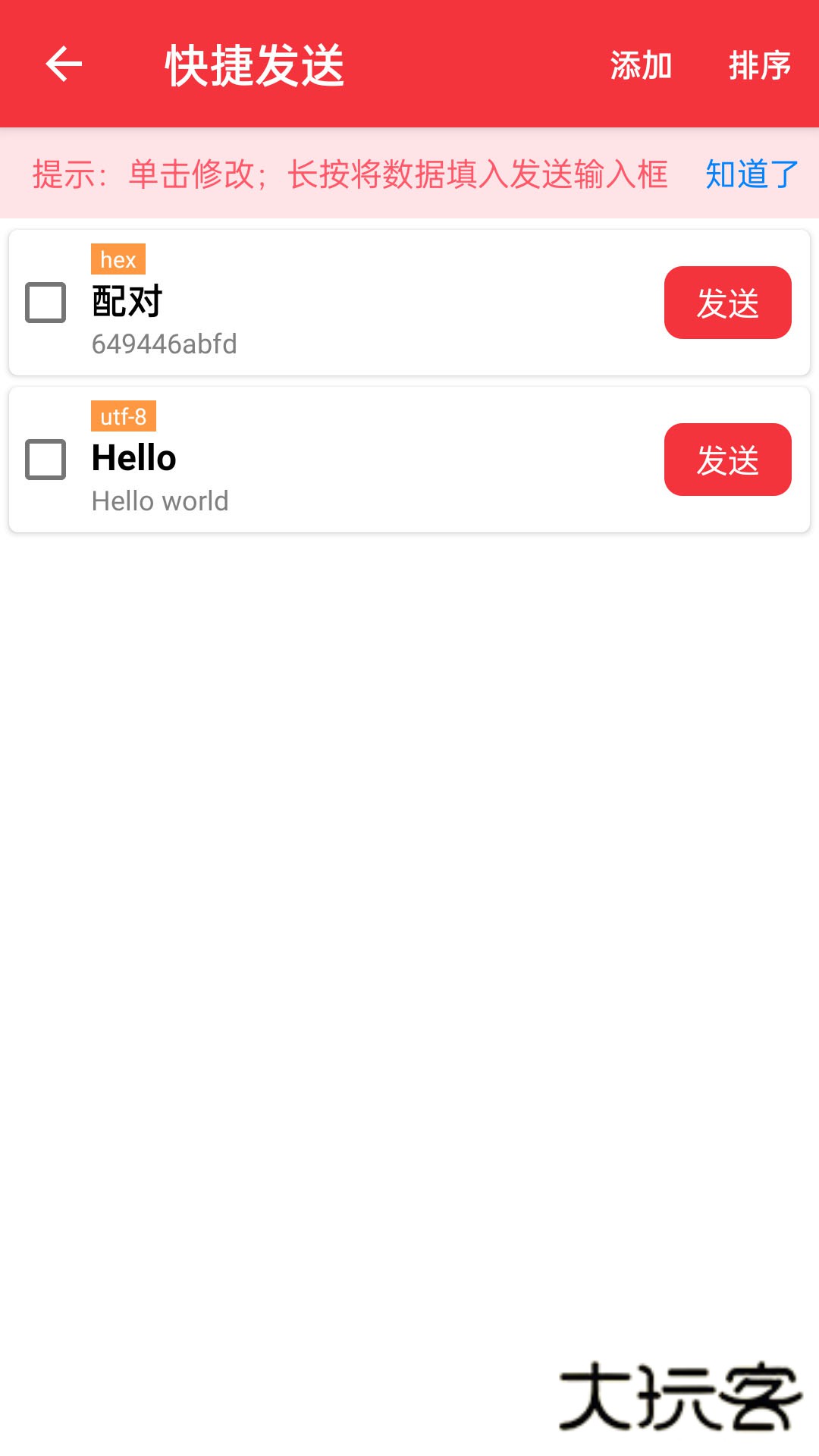Image resolution: width=819 pixels, height=1456 pixels.
Task: Click the back arrow in the title bar
Action: coord(62,64)
